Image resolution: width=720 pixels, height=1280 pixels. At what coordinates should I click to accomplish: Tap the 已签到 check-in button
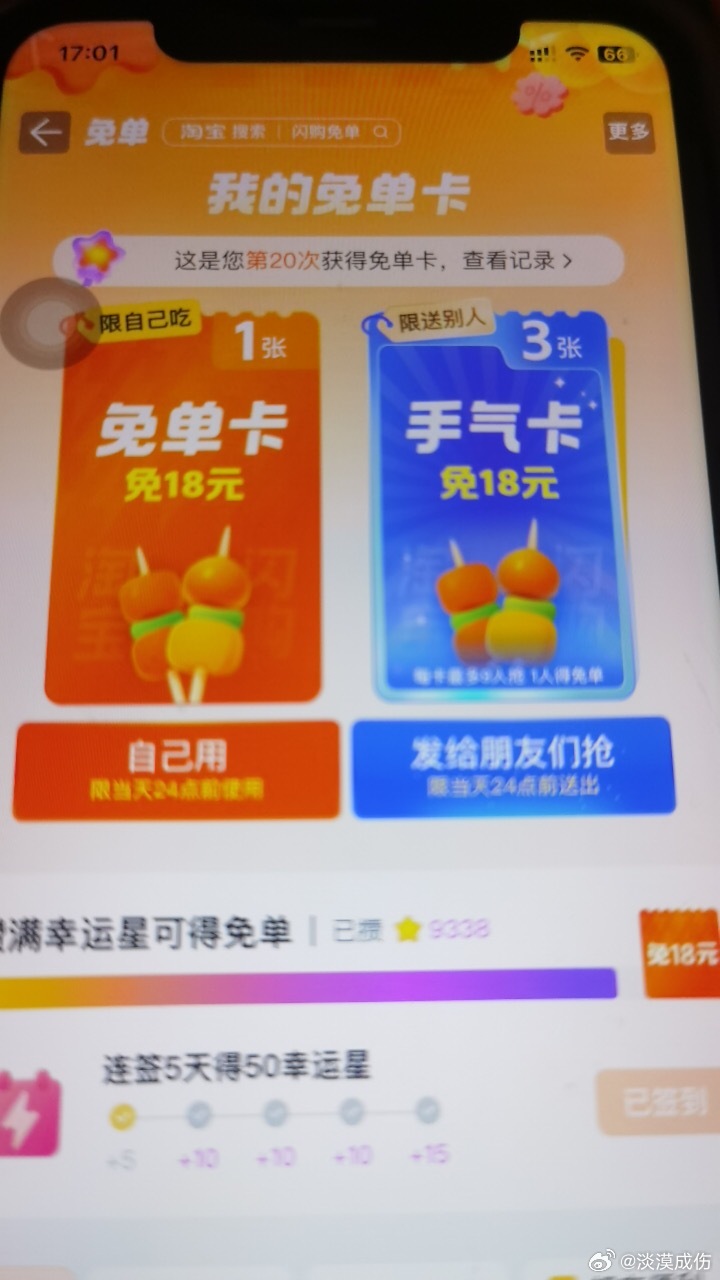click(656, 1101)
